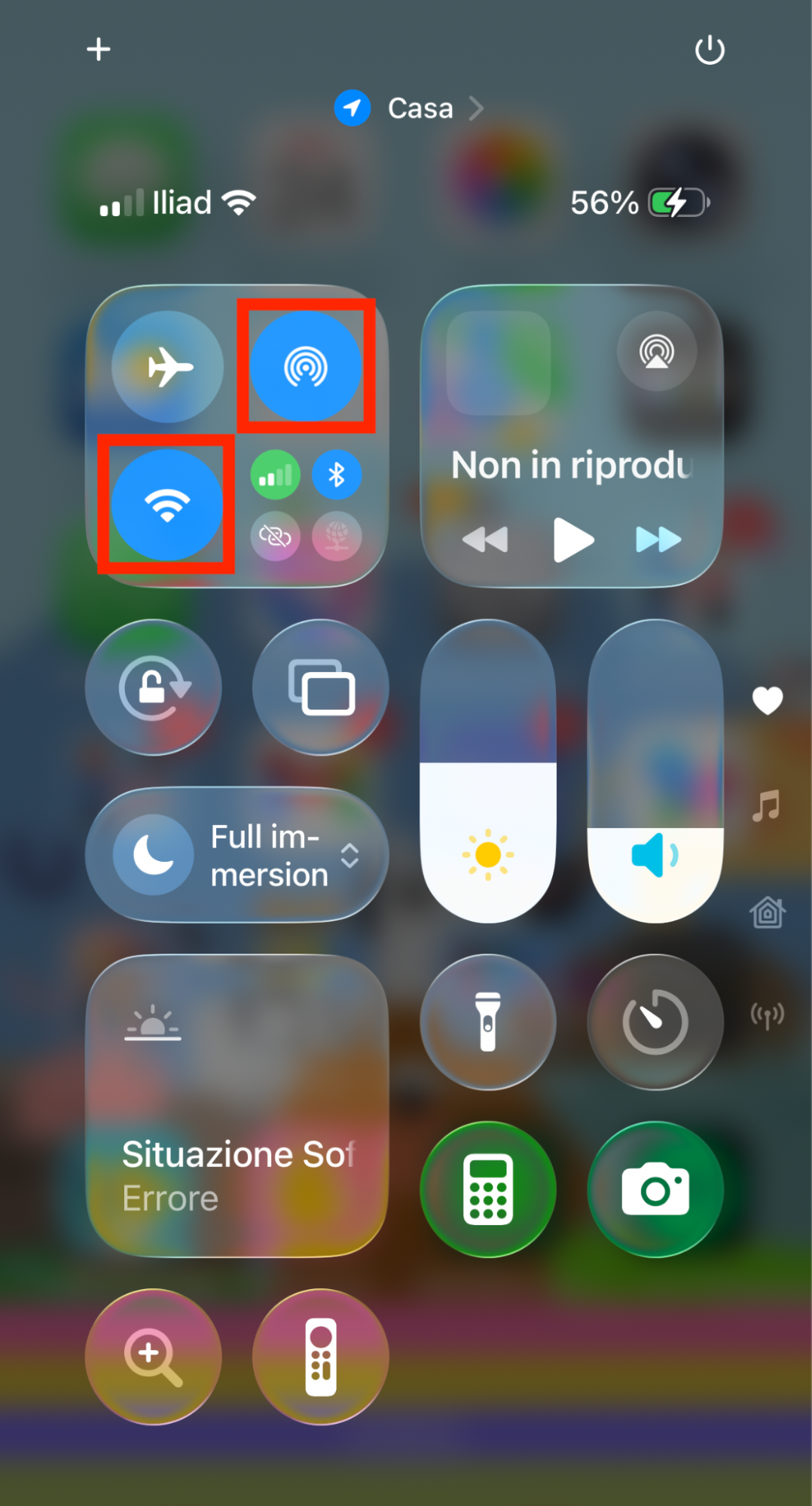Image resolution: width=812 pixels, height=1506 pixels.
Task: Open the Magnifier
Action: [x=154, y=1356]
